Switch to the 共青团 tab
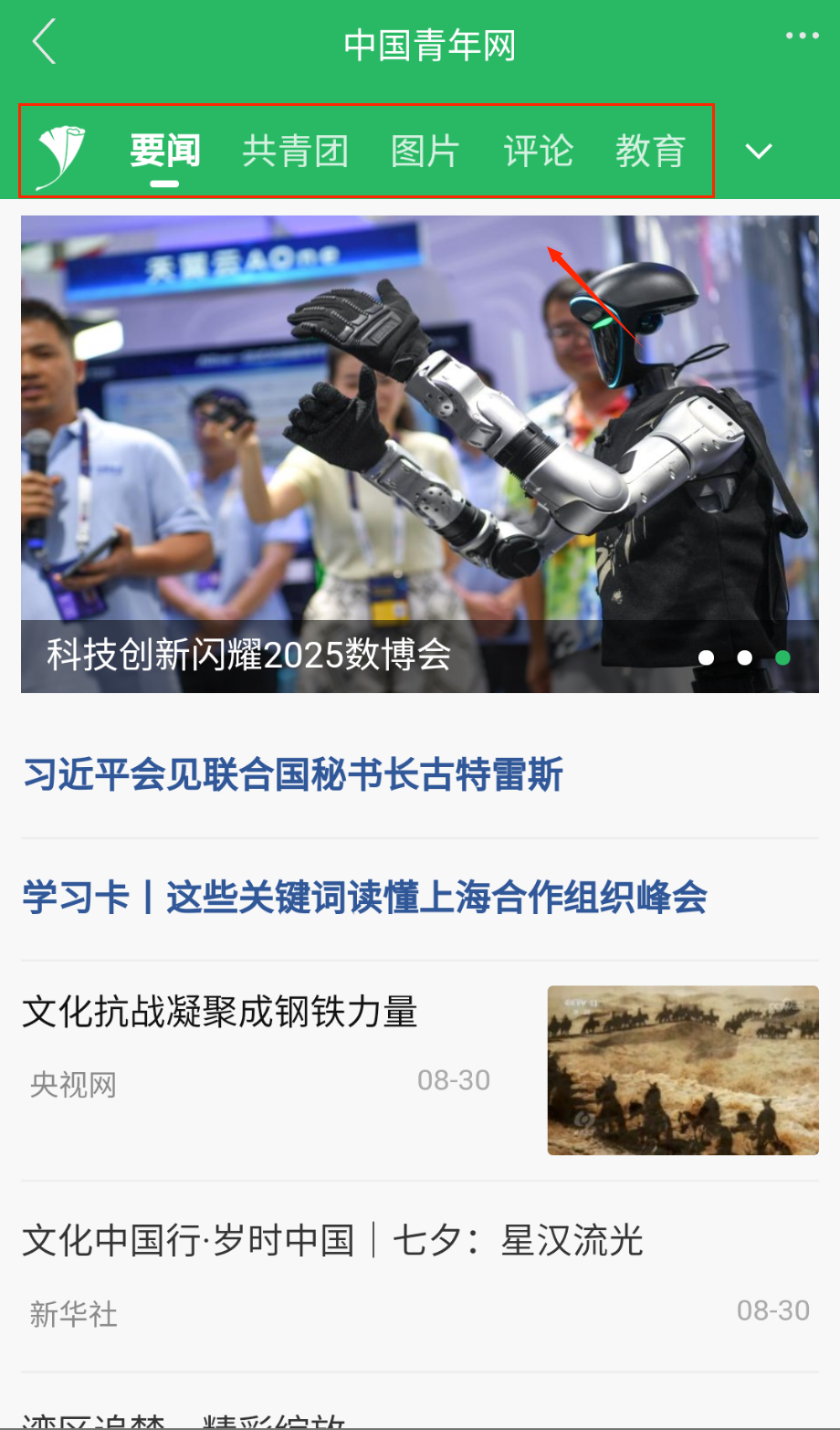The height and width of the screenshot is (1430, 840). point(295,151)
